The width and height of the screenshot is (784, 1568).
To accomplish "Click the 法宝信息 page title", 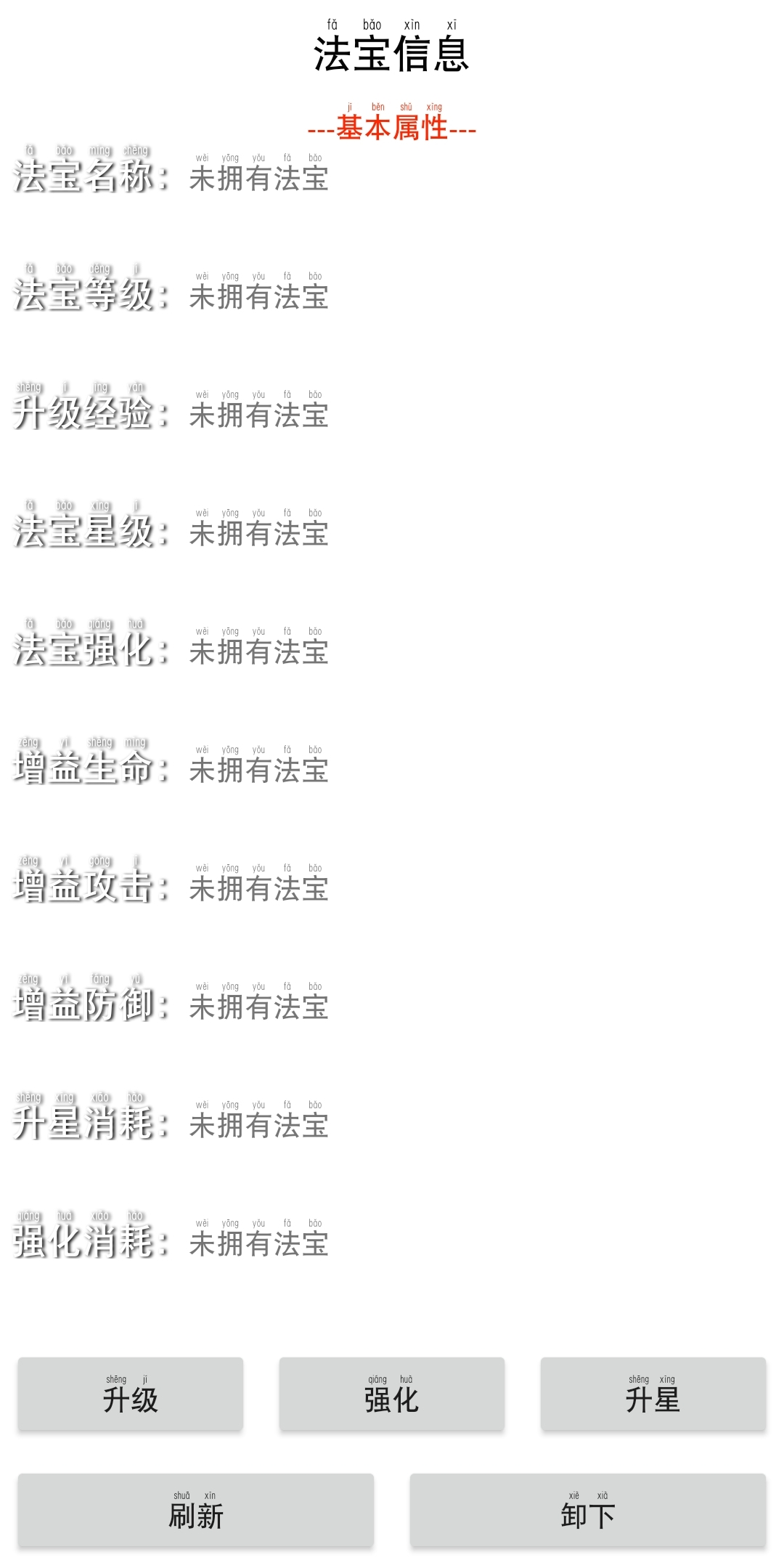I will pyautogui.click(x=392, y=54).
